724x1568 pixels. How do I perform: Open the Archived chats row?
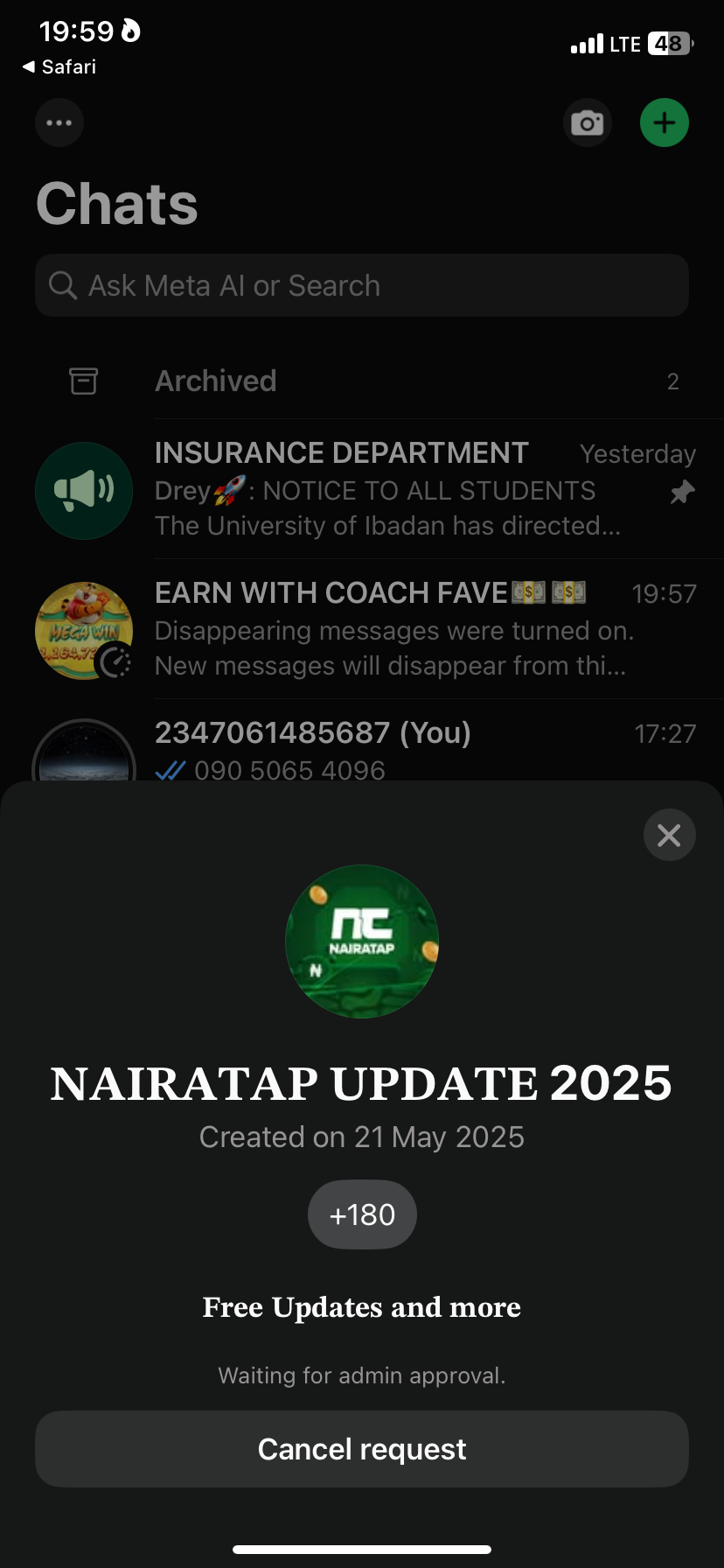pyautogui.click(x=362, y=381)
